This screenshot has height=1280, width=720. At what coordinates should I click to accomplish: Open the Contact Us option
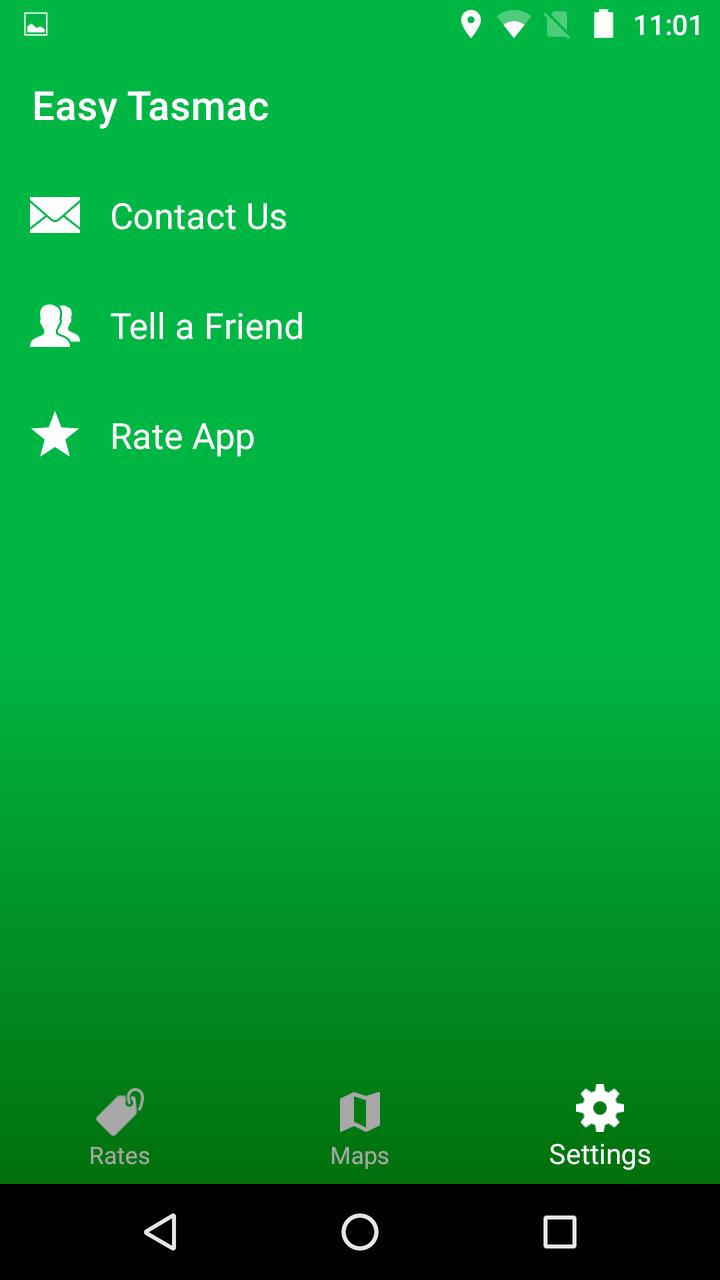[198, 217]
